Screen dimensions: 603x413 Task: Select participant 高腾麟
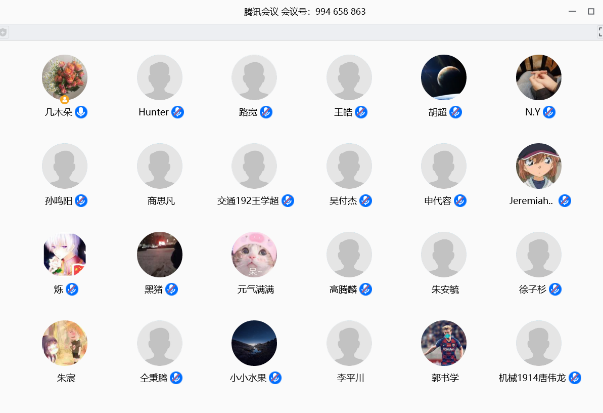point(349,255)
